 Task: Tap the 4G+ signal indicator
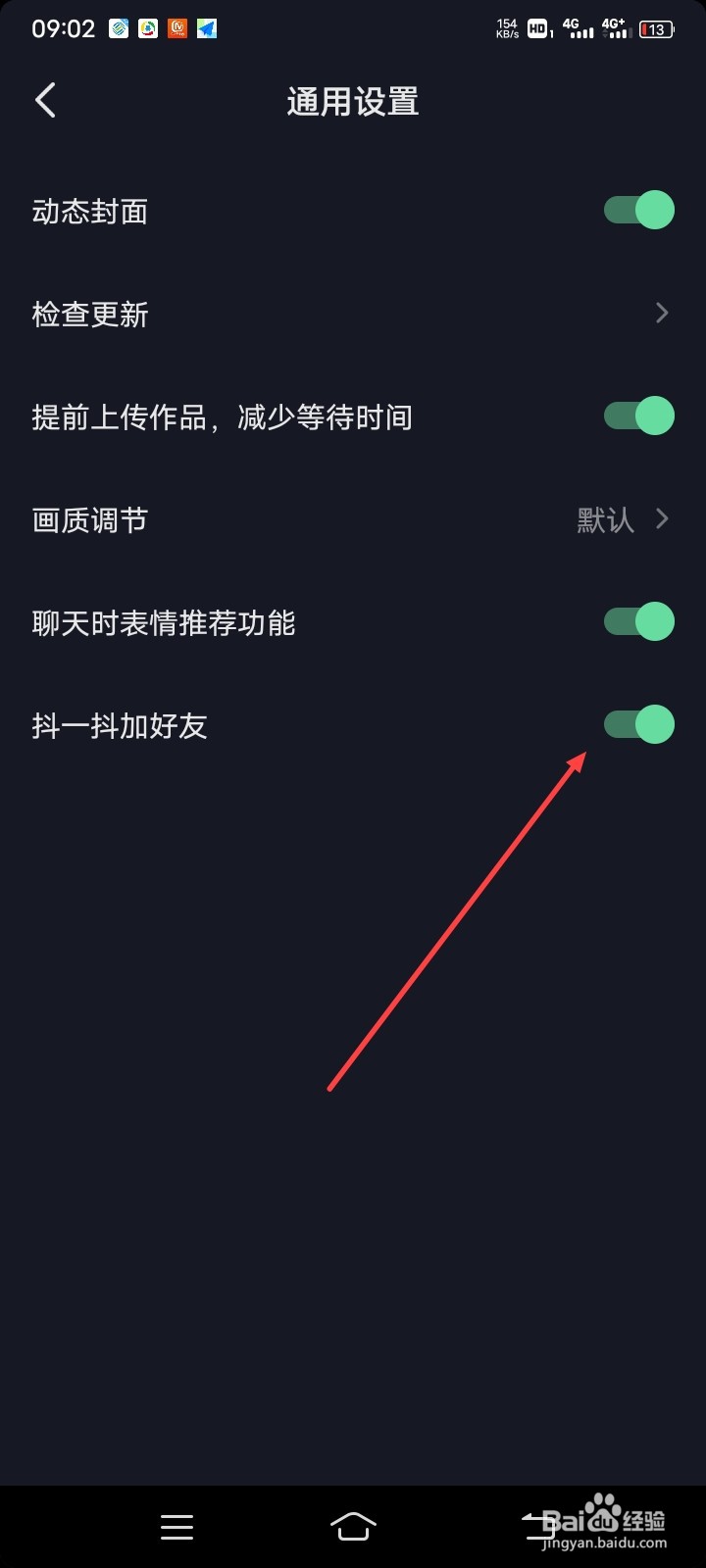pos(616,26)
